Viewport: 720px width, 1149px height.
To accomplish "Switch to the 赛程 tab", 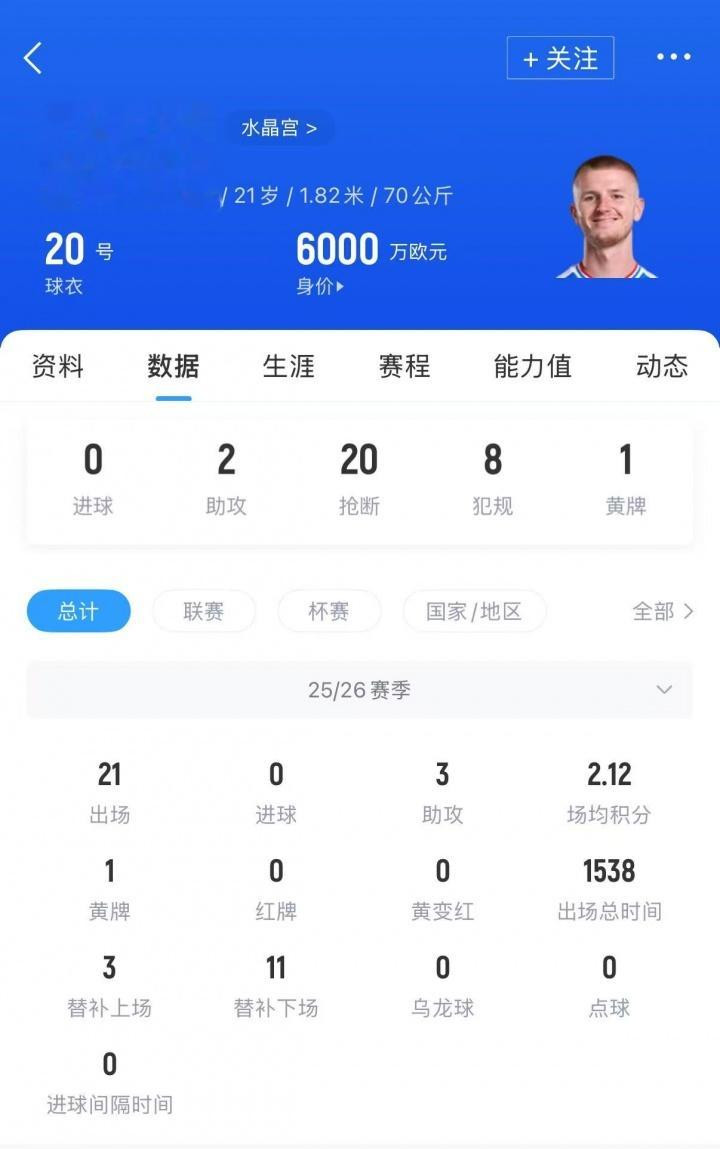I will click(404, 366).
